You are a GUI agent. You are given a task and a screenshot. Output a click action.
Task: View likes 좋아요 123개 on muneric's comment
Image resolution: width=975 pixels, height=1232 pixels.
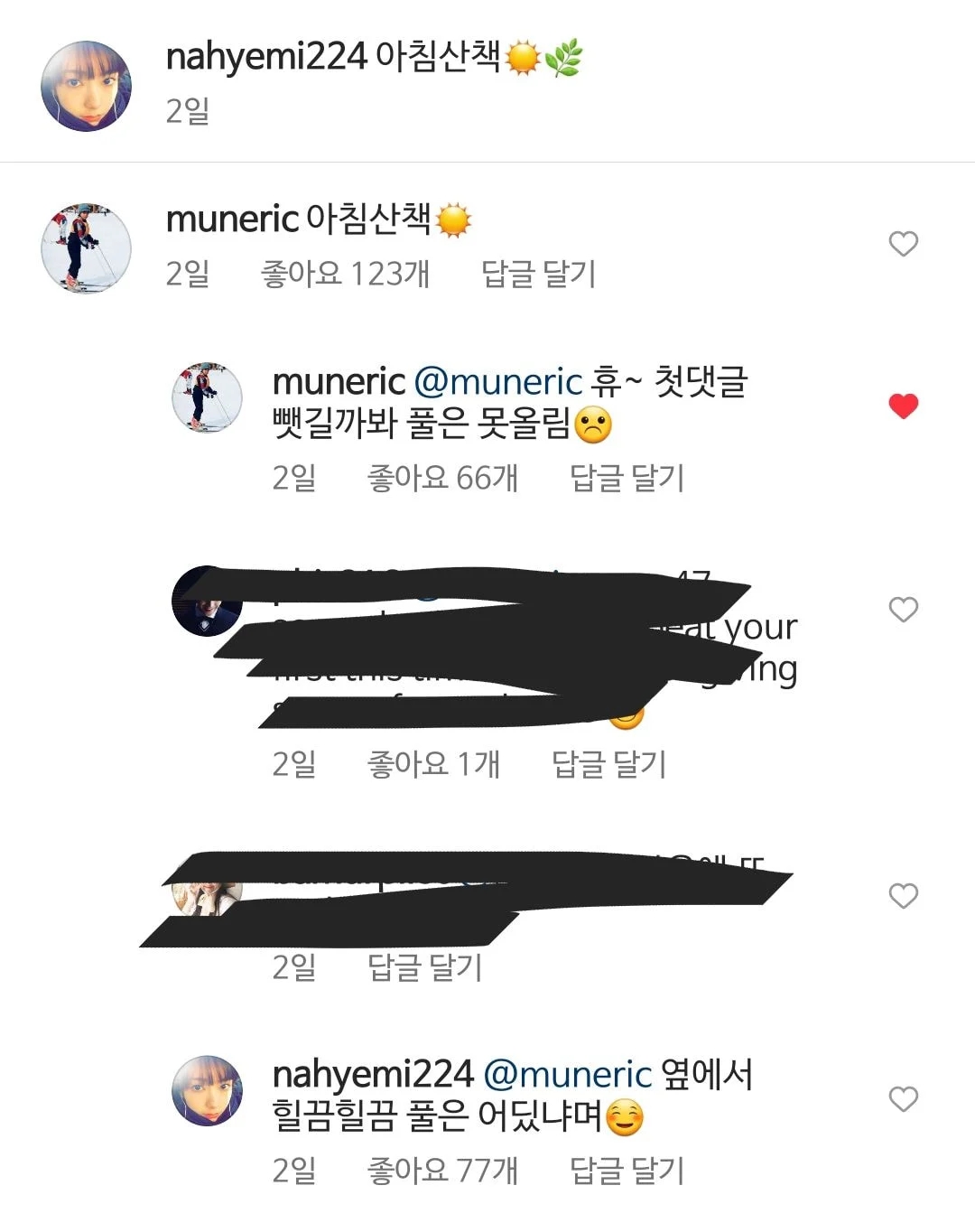(x=345, y=274)
